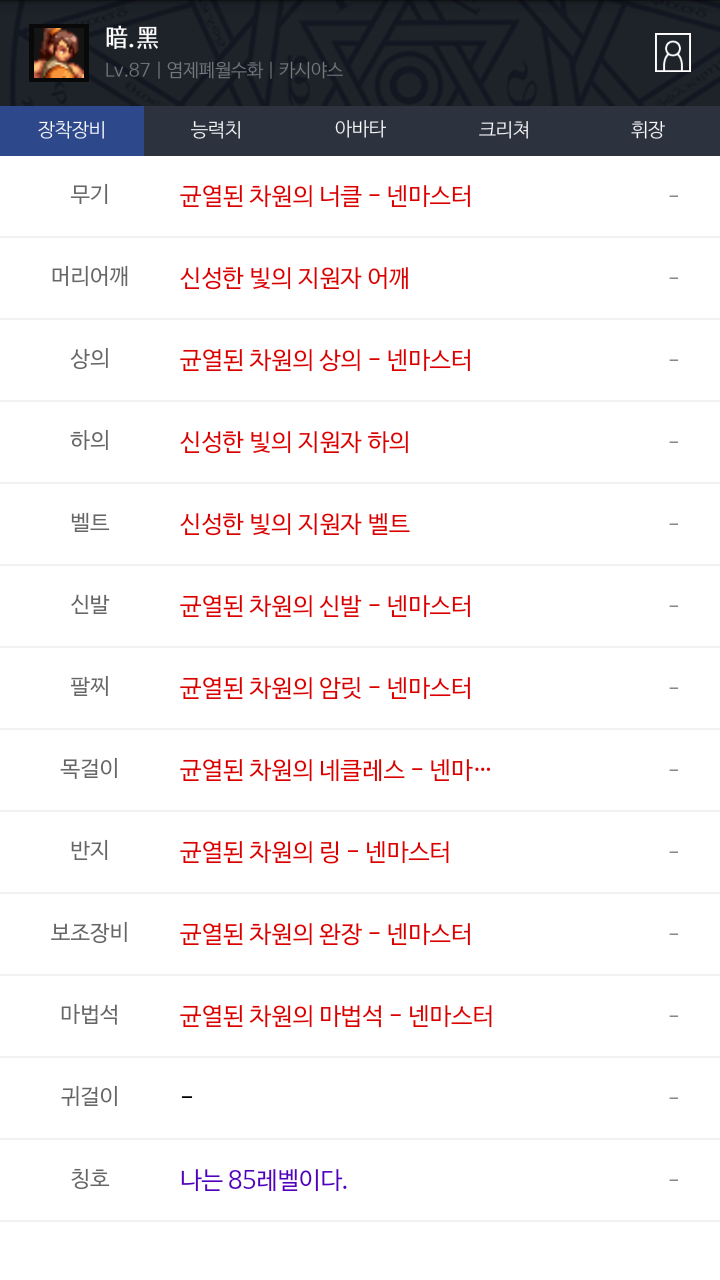Screen dimensions: 720x1280
Task: Switch to the 아바타 tab
Action: point(360,130)
